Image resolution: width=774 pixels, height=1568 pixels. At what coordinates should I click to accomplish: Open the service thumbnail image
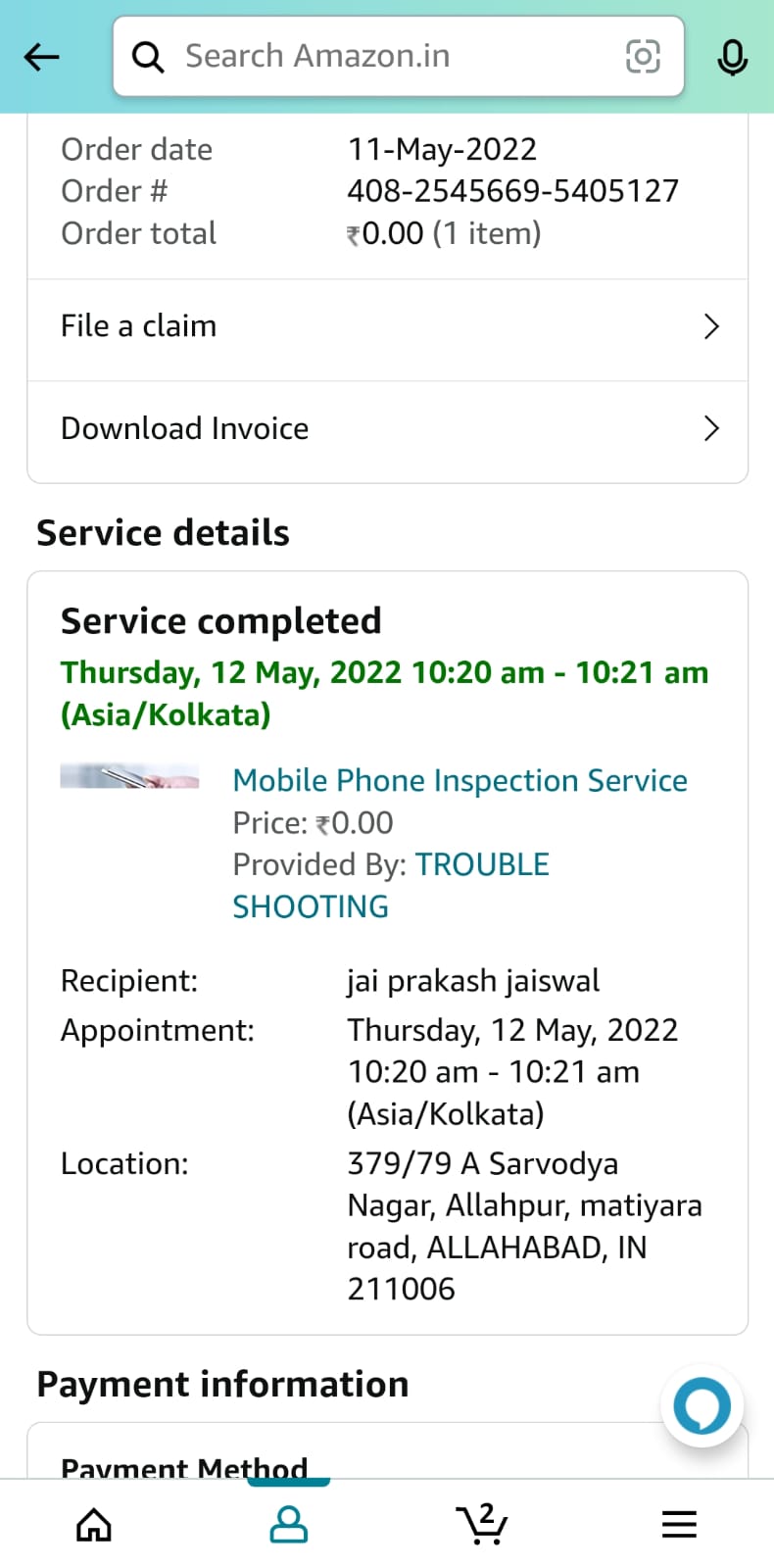pos(129,777)
